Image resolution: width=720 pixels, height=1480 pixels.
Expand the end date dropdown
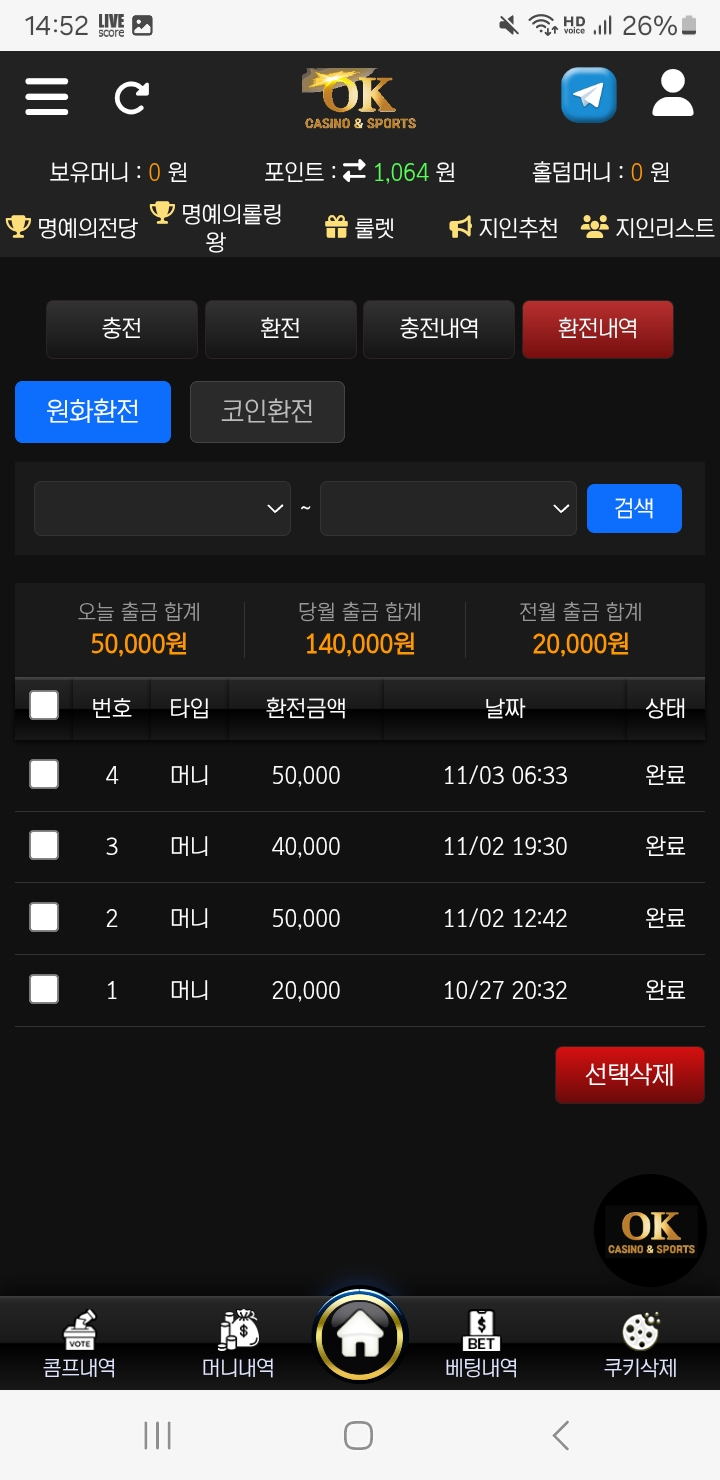pos(447,508)
